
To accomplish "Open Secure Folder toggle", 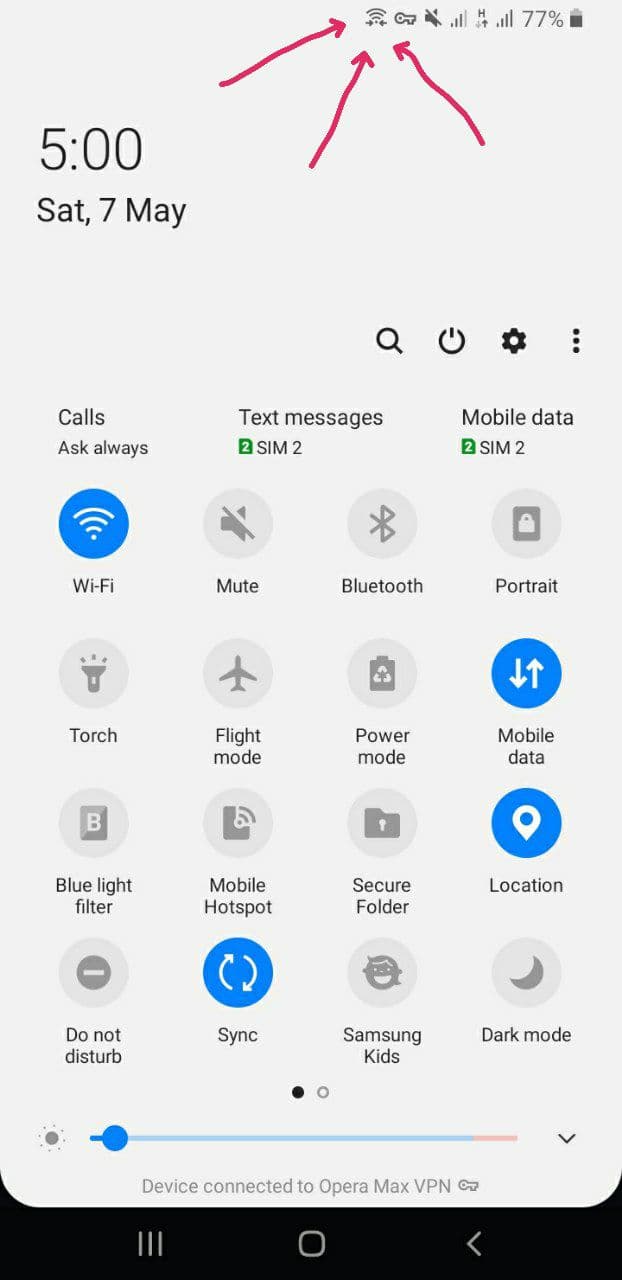I will click(x=382, y=823).
